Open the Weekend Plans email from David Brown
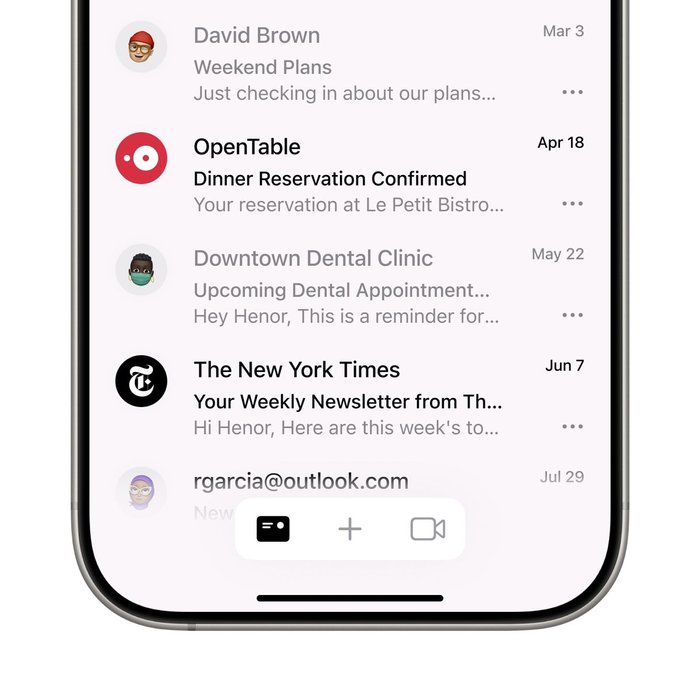This screenshot has height=700, width=700. coord(345,67)
